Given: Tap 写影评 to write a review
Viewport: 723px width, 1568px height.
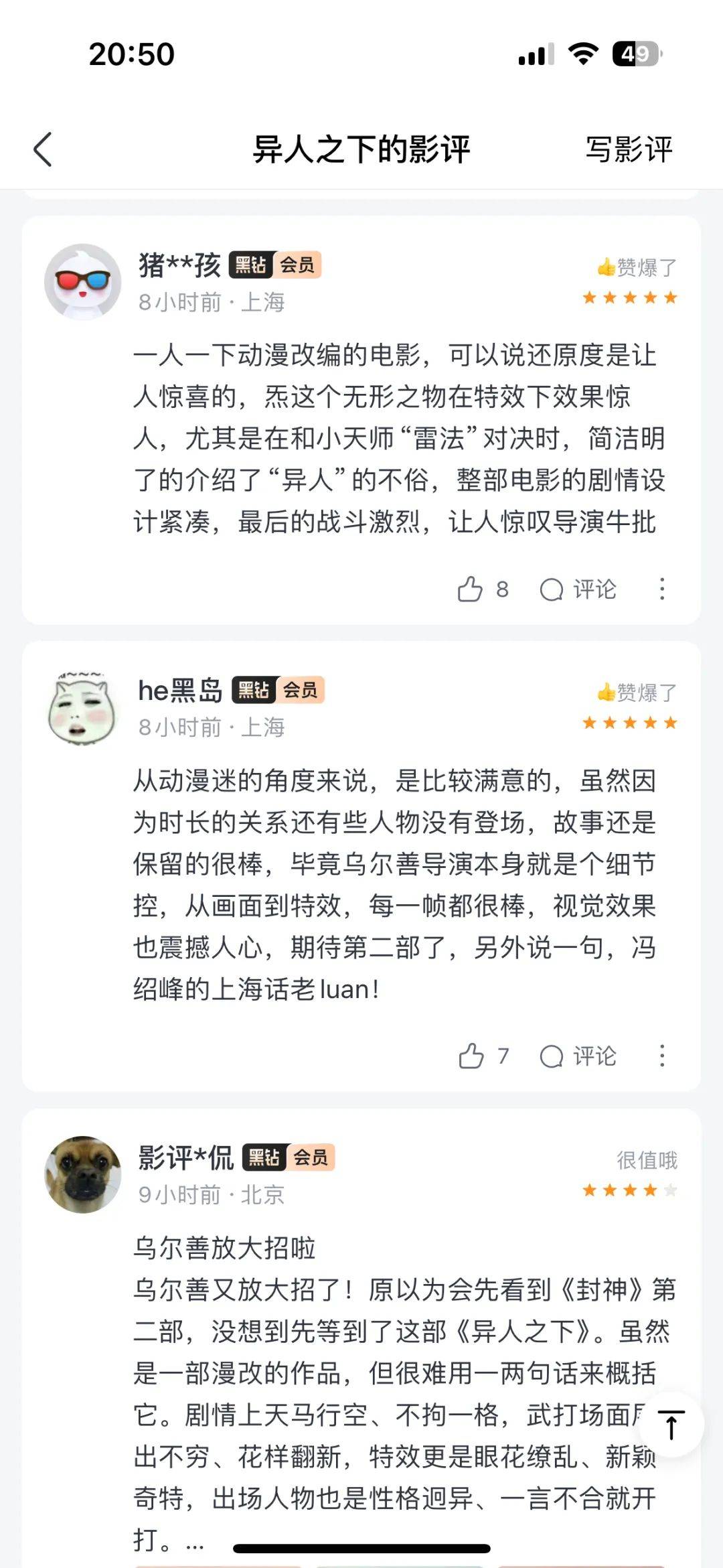Looking at the screenshot, I should pos(628,149).
